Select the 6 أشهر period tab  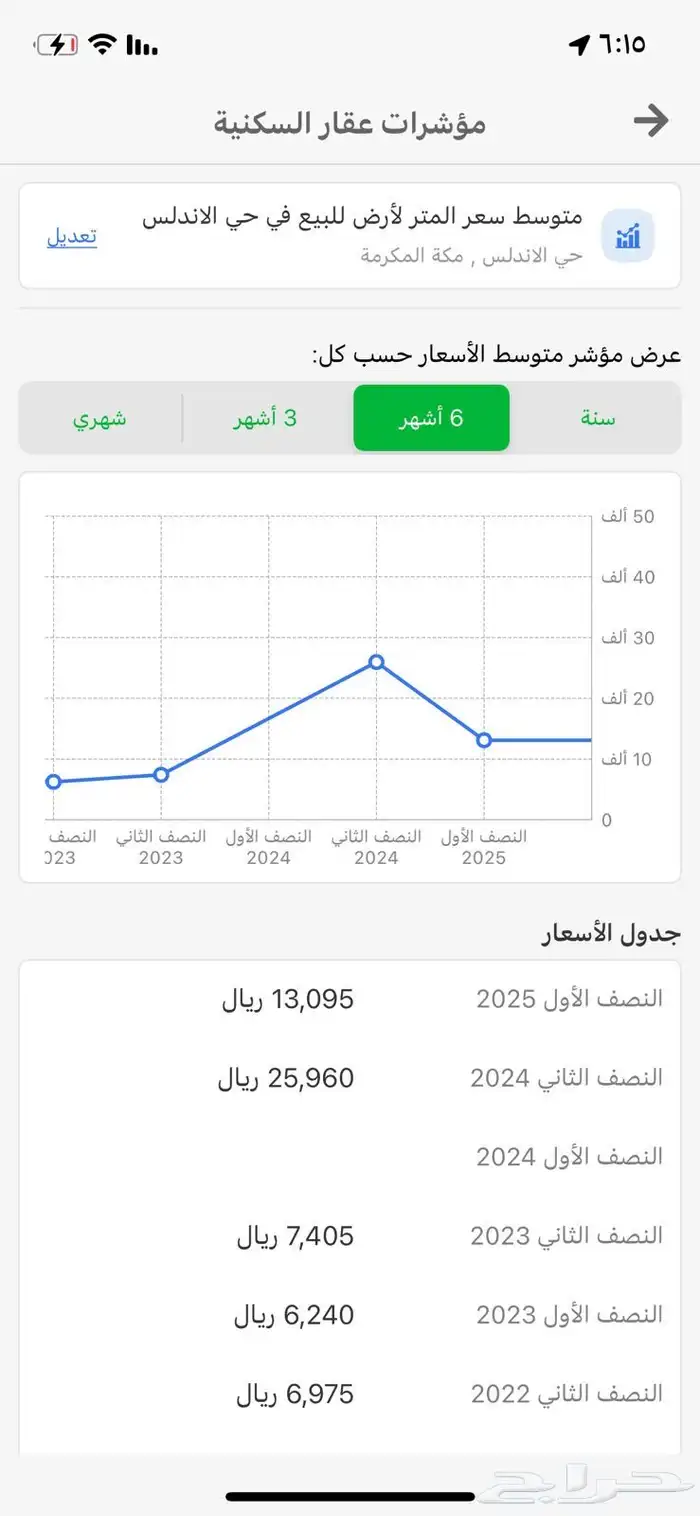(431, 418)
